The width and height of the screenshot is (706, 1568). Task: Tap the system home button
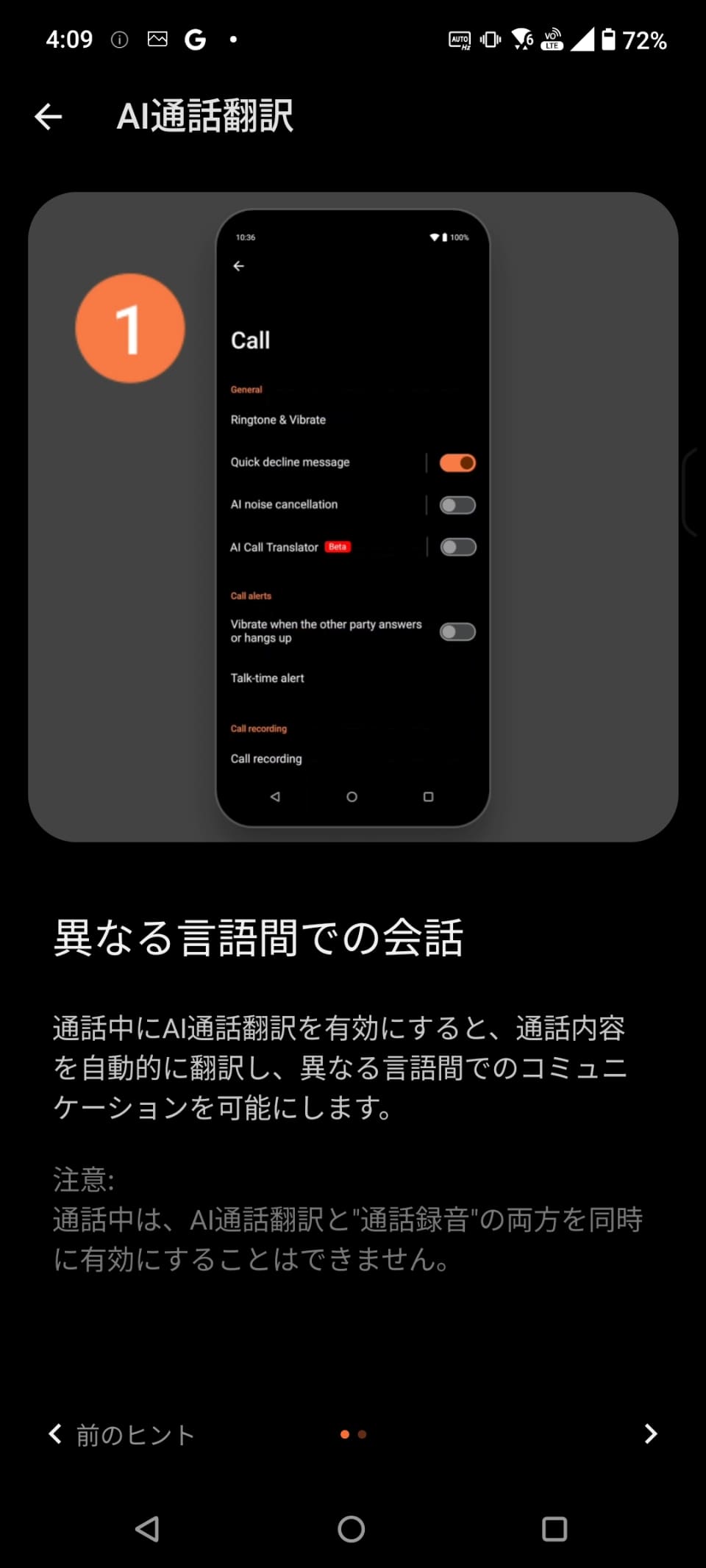click(x=352, y=1529)
